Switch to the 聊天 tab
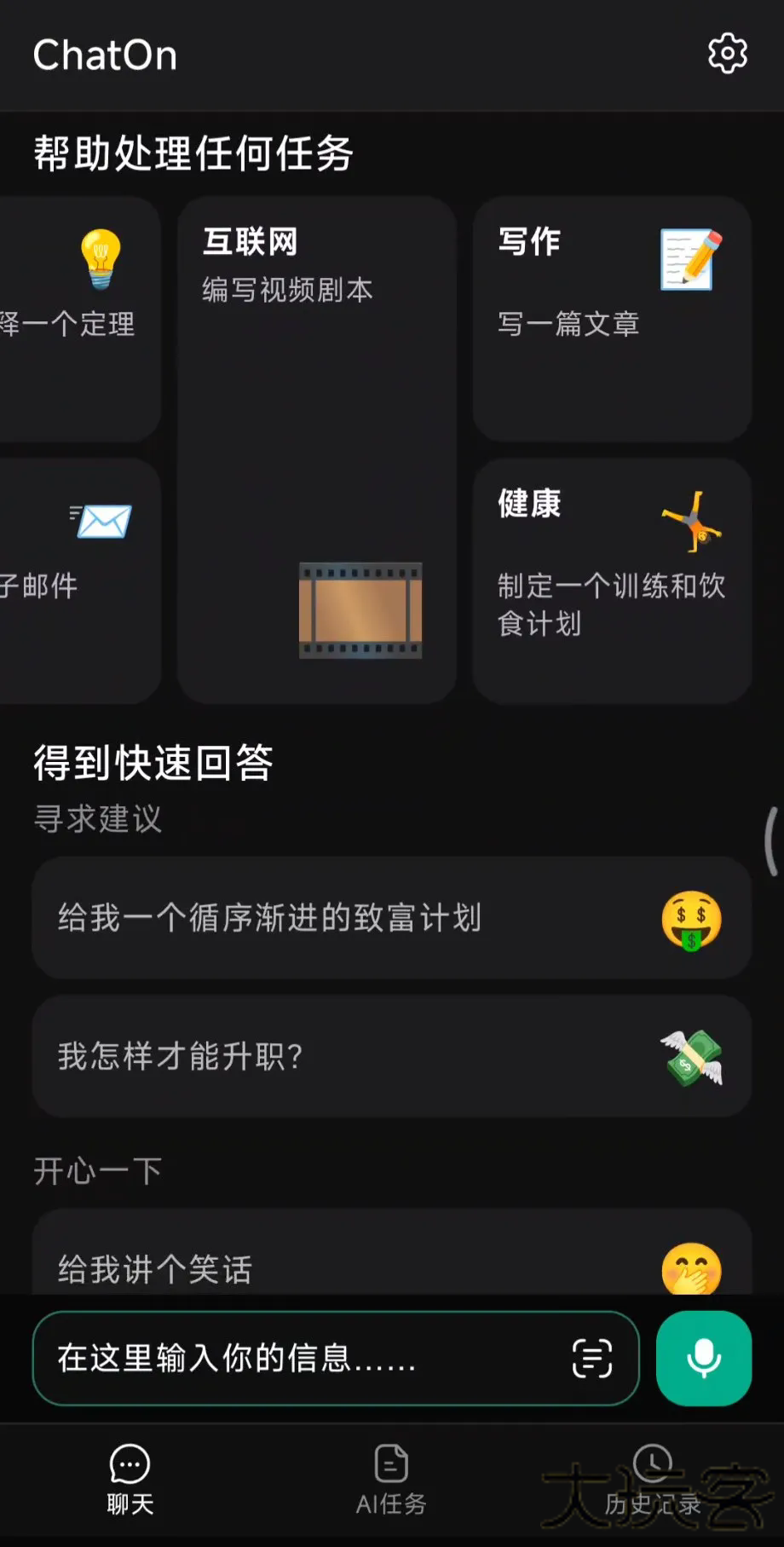This screenshot has height=1547, width=784. pos(130,1480)
